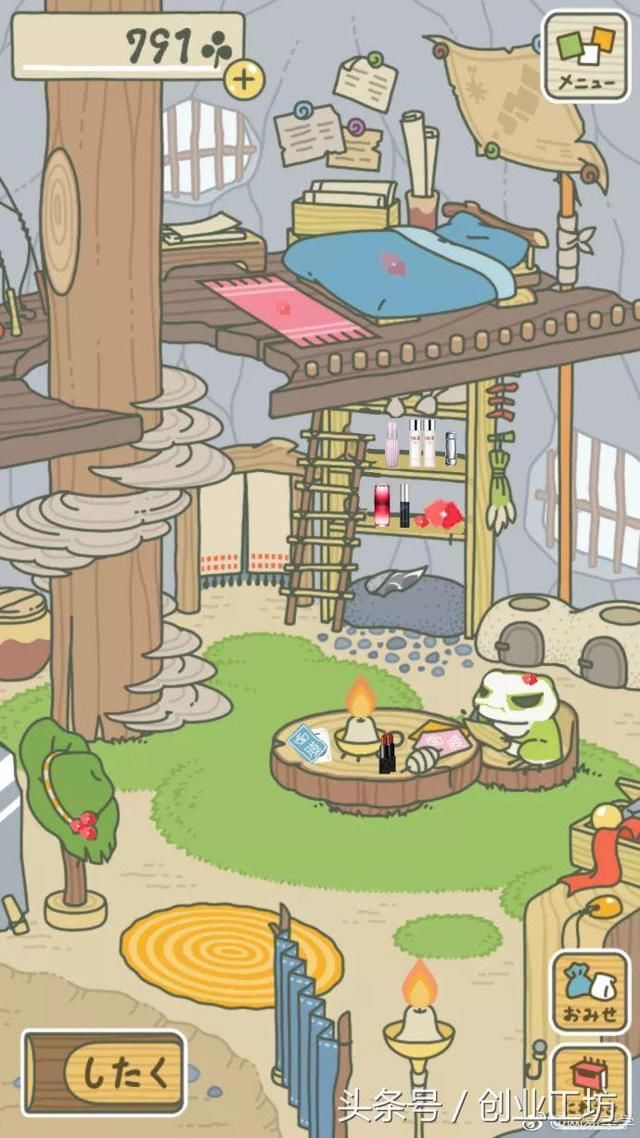Screen dimensions: 640x1138
Task: Open the メニュー menu button
Action: 586,56
